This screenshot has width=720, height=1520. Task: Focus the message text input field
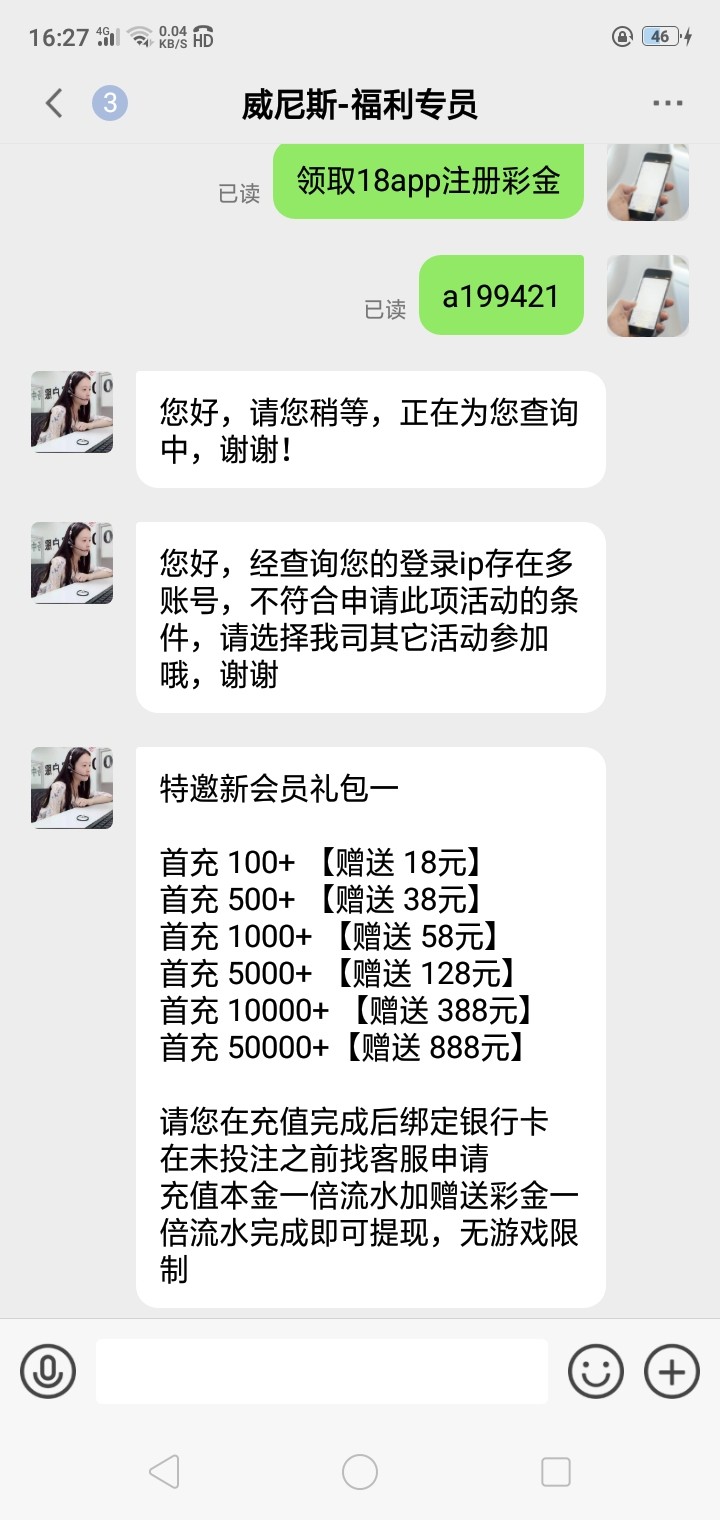point(321,1371)
